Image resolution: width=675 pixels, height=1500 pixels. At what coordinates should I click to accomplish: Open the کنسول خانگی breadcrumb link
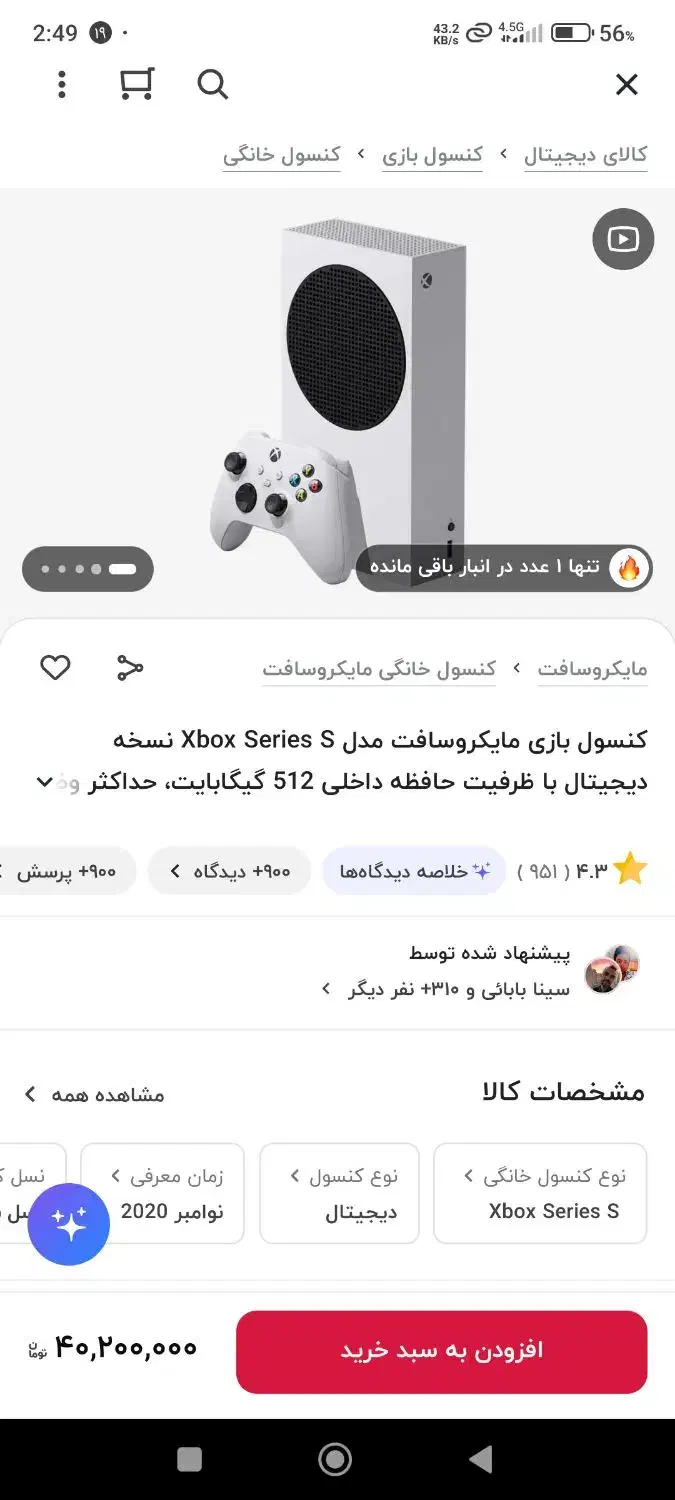(281, 155)
